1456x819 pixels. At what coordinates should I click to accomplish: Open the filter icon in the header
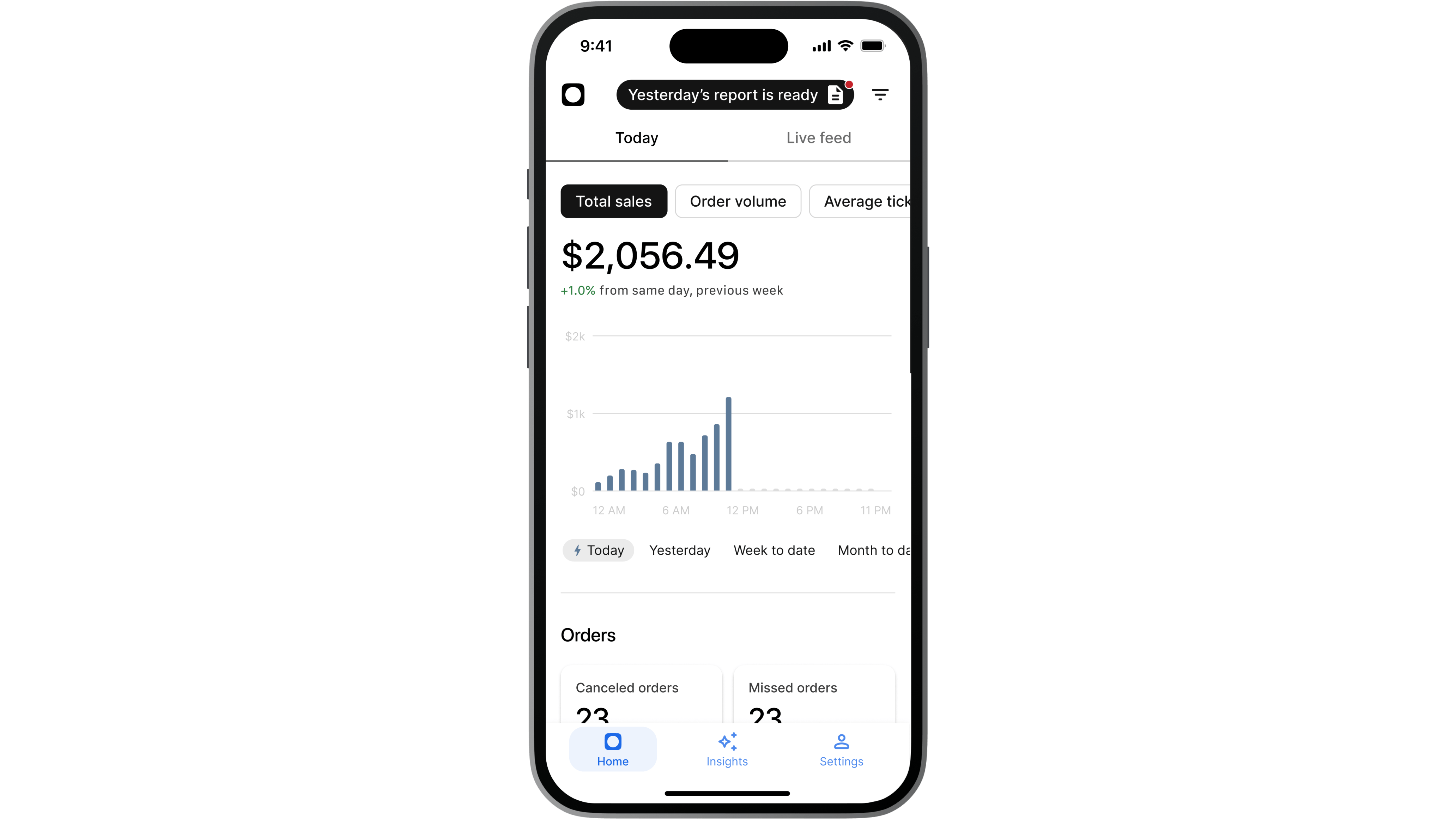coord(879,95)
